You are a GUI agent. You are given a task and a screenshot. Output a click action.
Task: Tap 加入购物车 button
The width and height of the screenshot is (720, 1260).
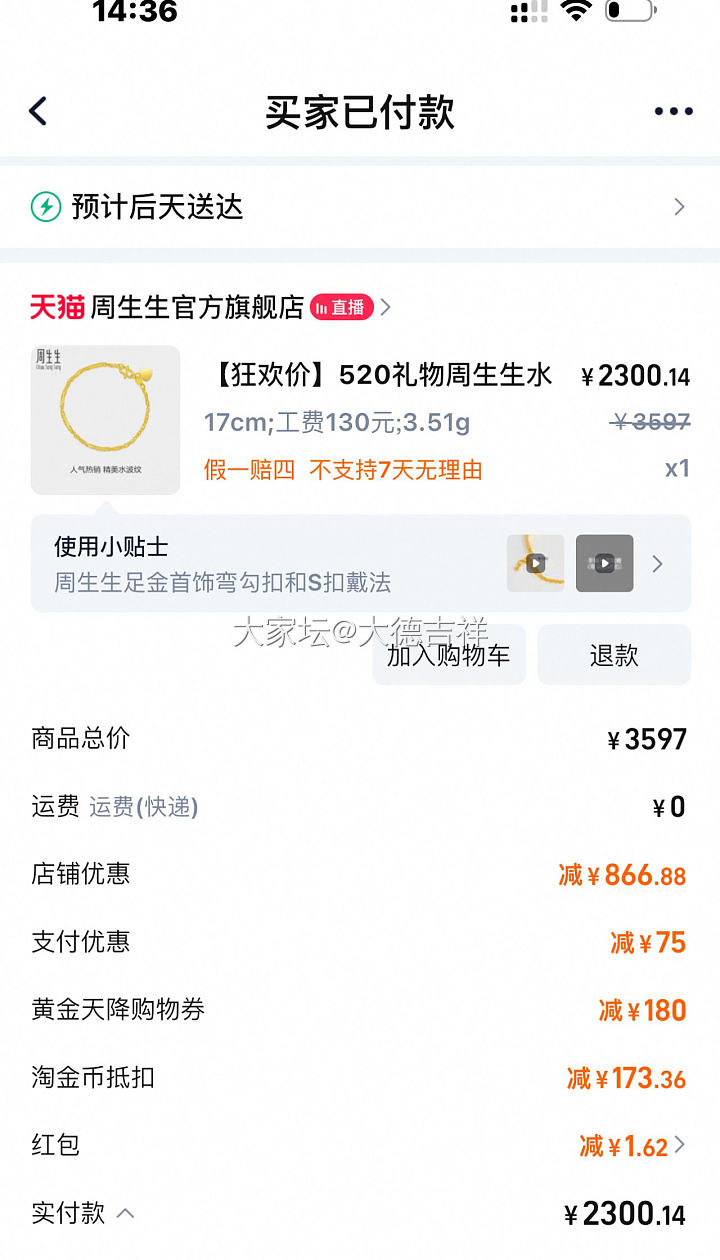[449, 656]
